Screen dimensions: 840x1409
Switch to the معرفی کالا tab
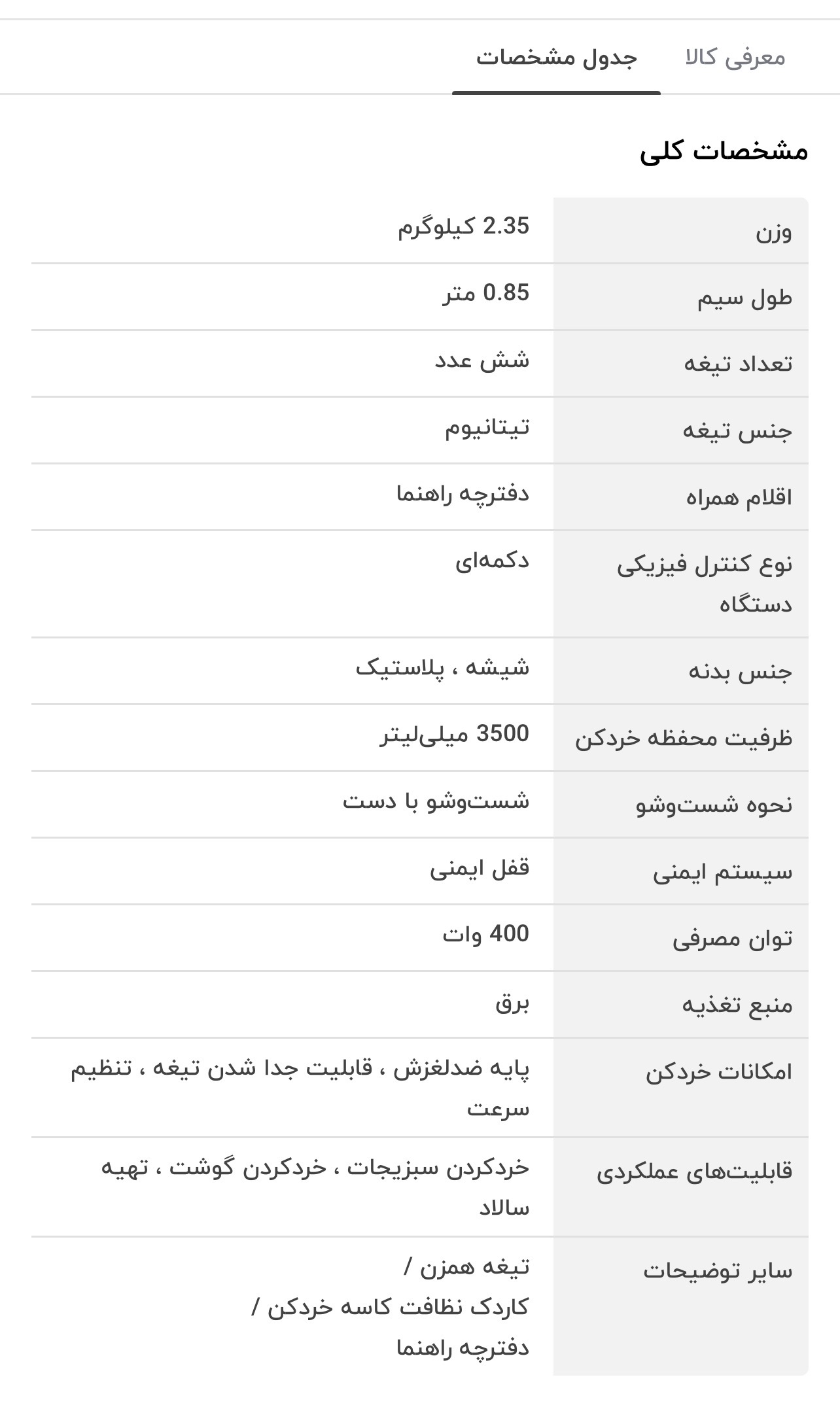735,58
